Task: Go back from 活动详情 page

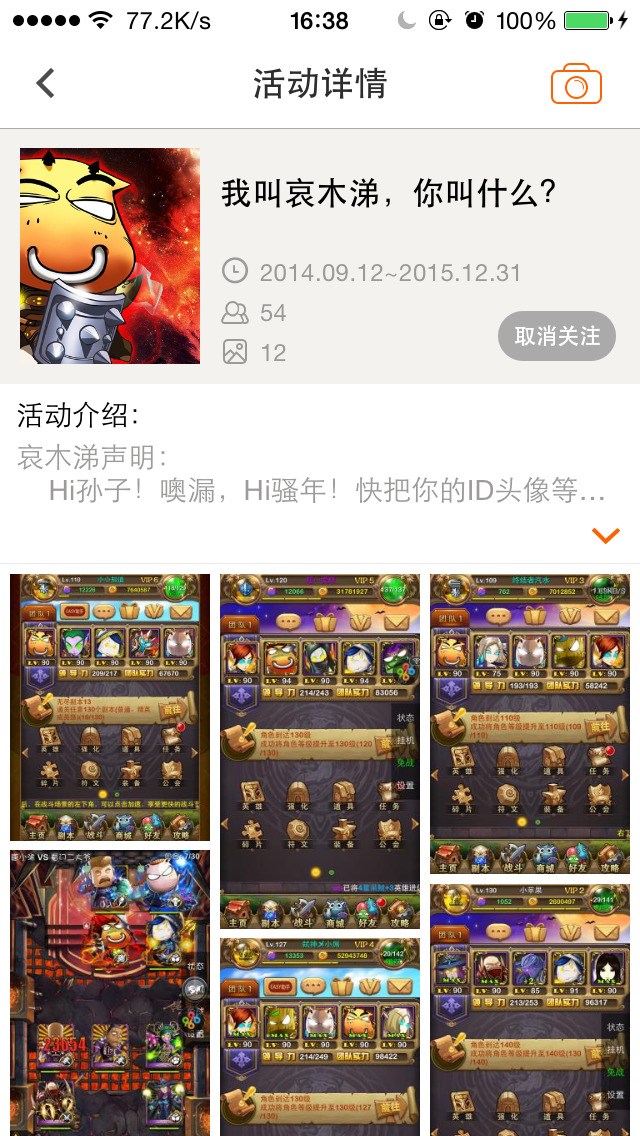Action: click(46, 83)
